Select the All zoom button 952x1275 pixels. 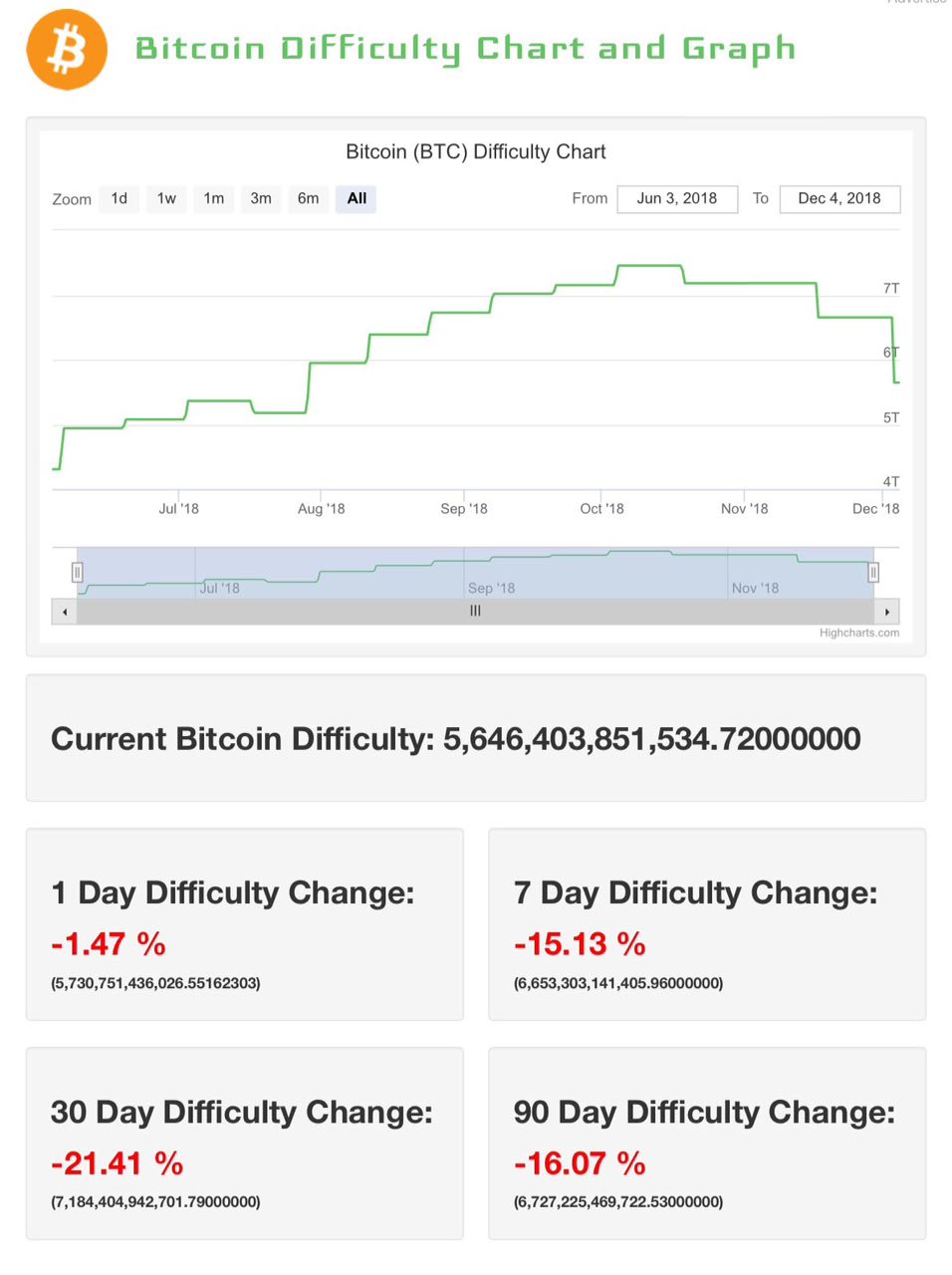pyautogui.click(x=357, y=198)
